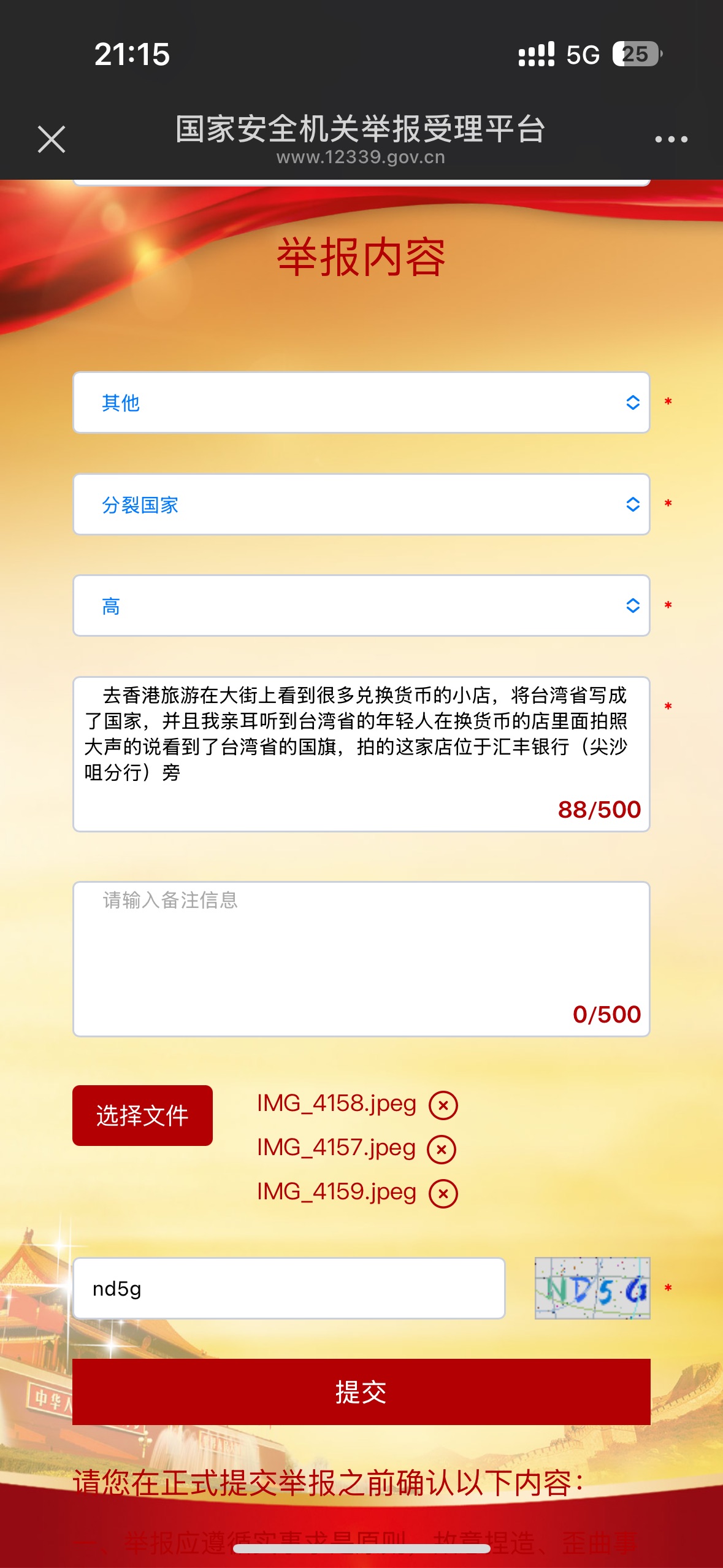Remove the attachment IMG_4158.jpeg
Viewport: 723px width, 1568px height.
click(443, 1105)
